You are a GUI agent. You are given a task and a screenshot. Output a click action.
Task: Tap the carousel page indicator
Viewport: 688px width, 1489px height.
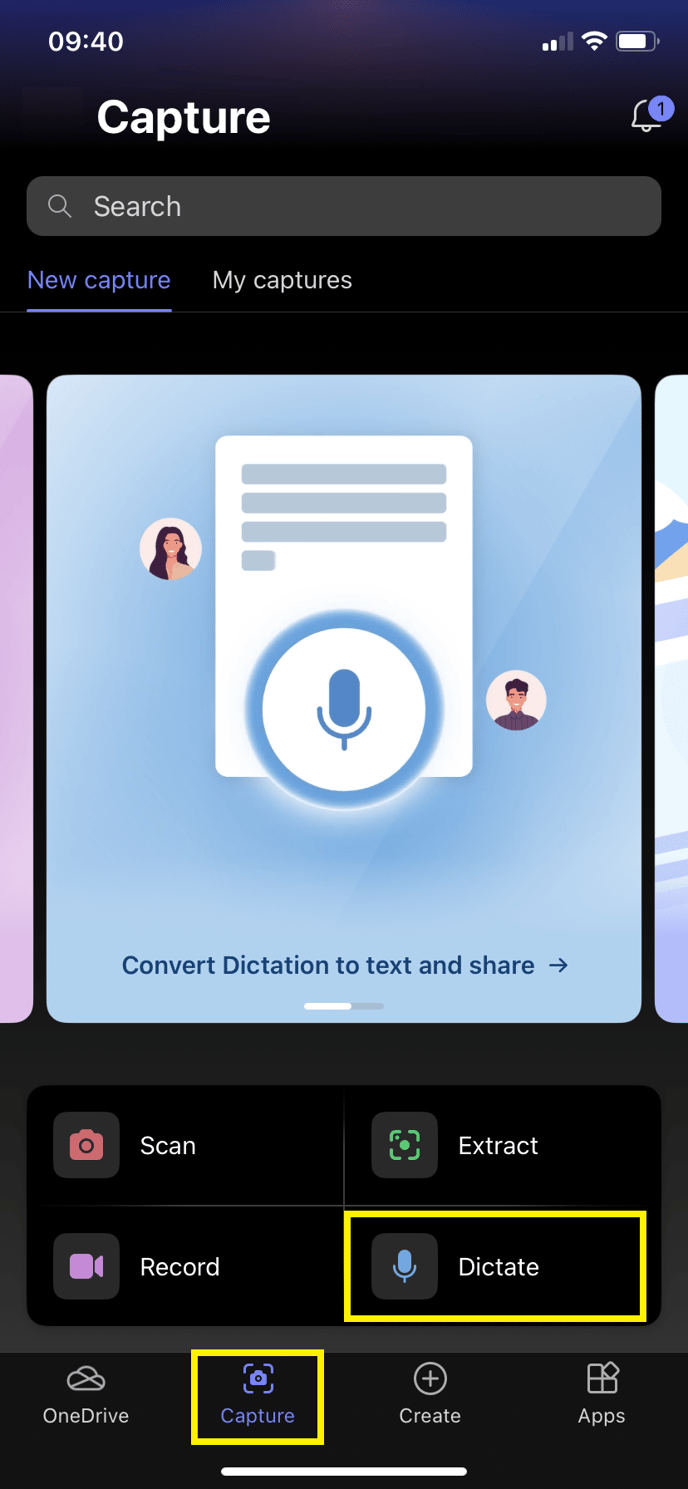pos(344,1006)
